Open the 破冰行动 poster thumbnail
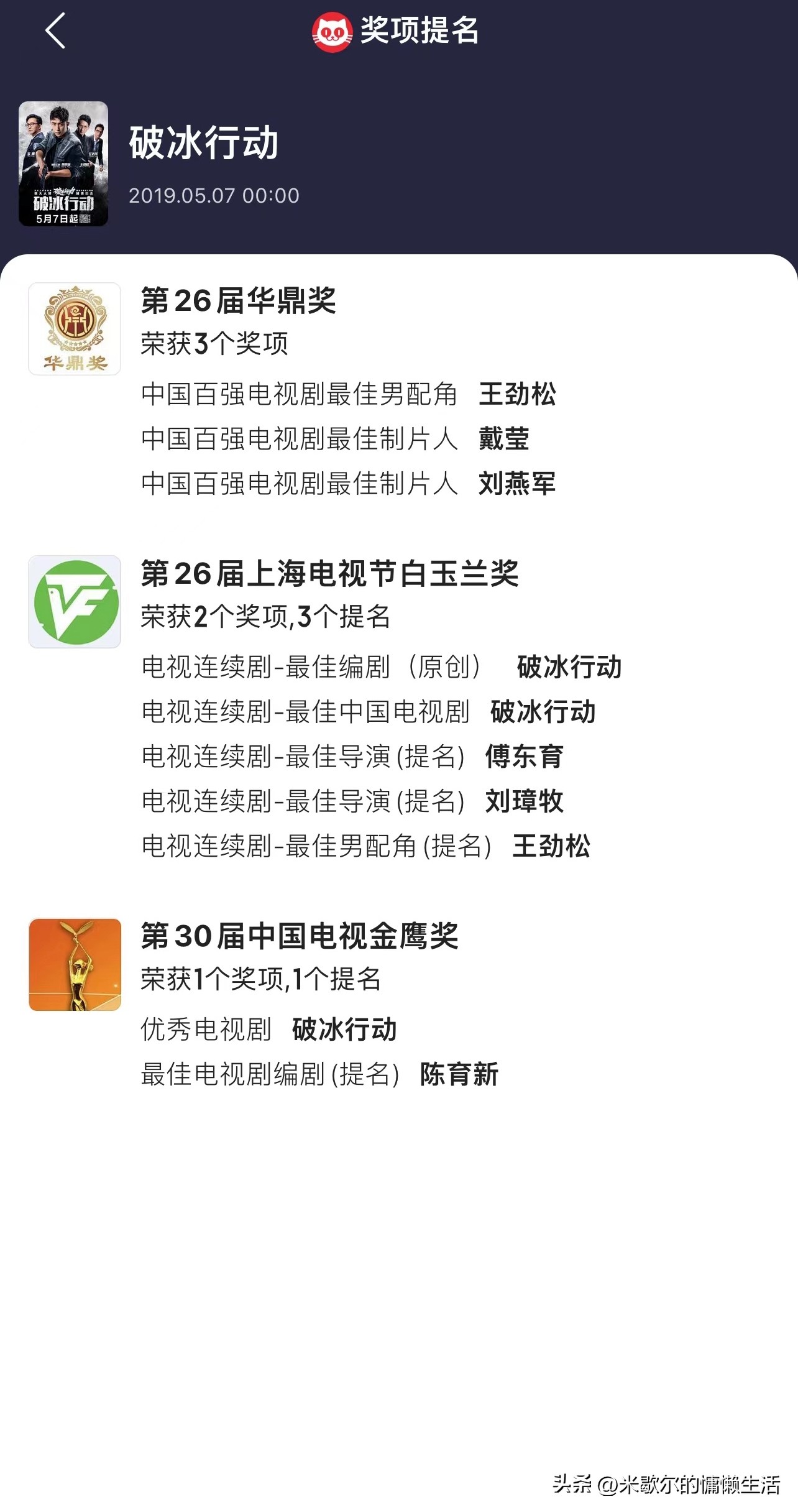The width and height of the screenshot is (798, 1512). [x=63, y=164]
